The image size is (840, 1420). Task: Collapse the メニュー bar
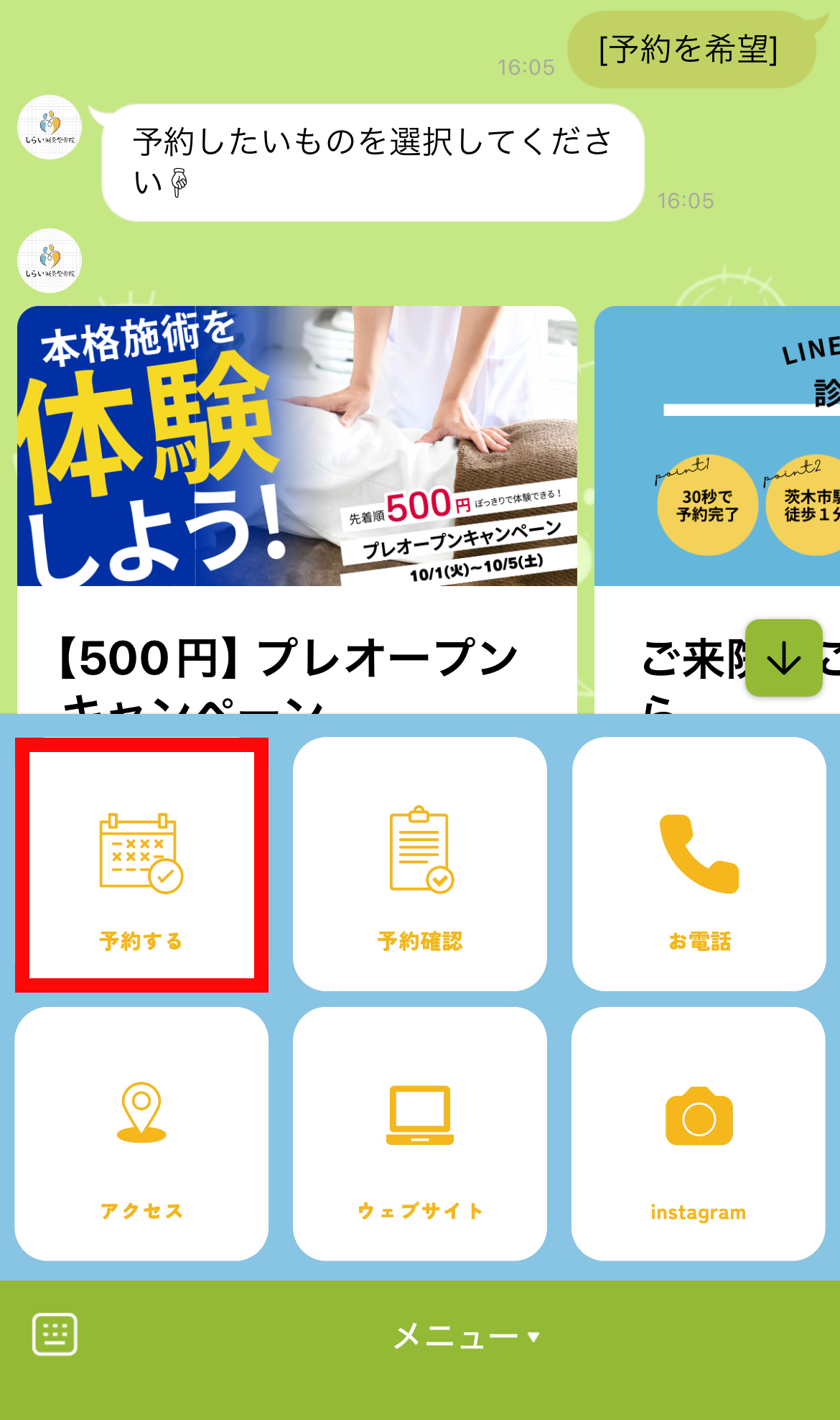[467, 1337]
